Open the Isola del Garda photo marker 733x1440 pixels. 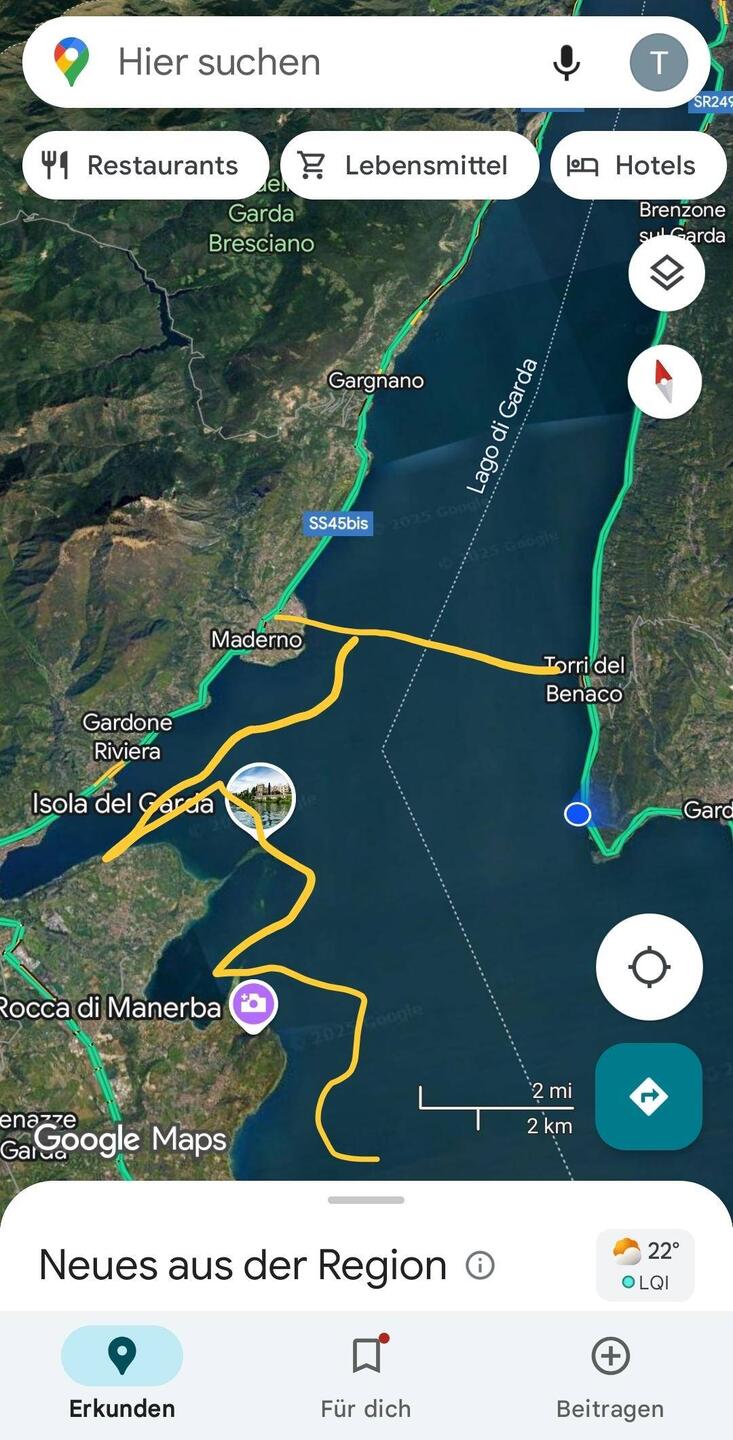click(x=260, y=797)
